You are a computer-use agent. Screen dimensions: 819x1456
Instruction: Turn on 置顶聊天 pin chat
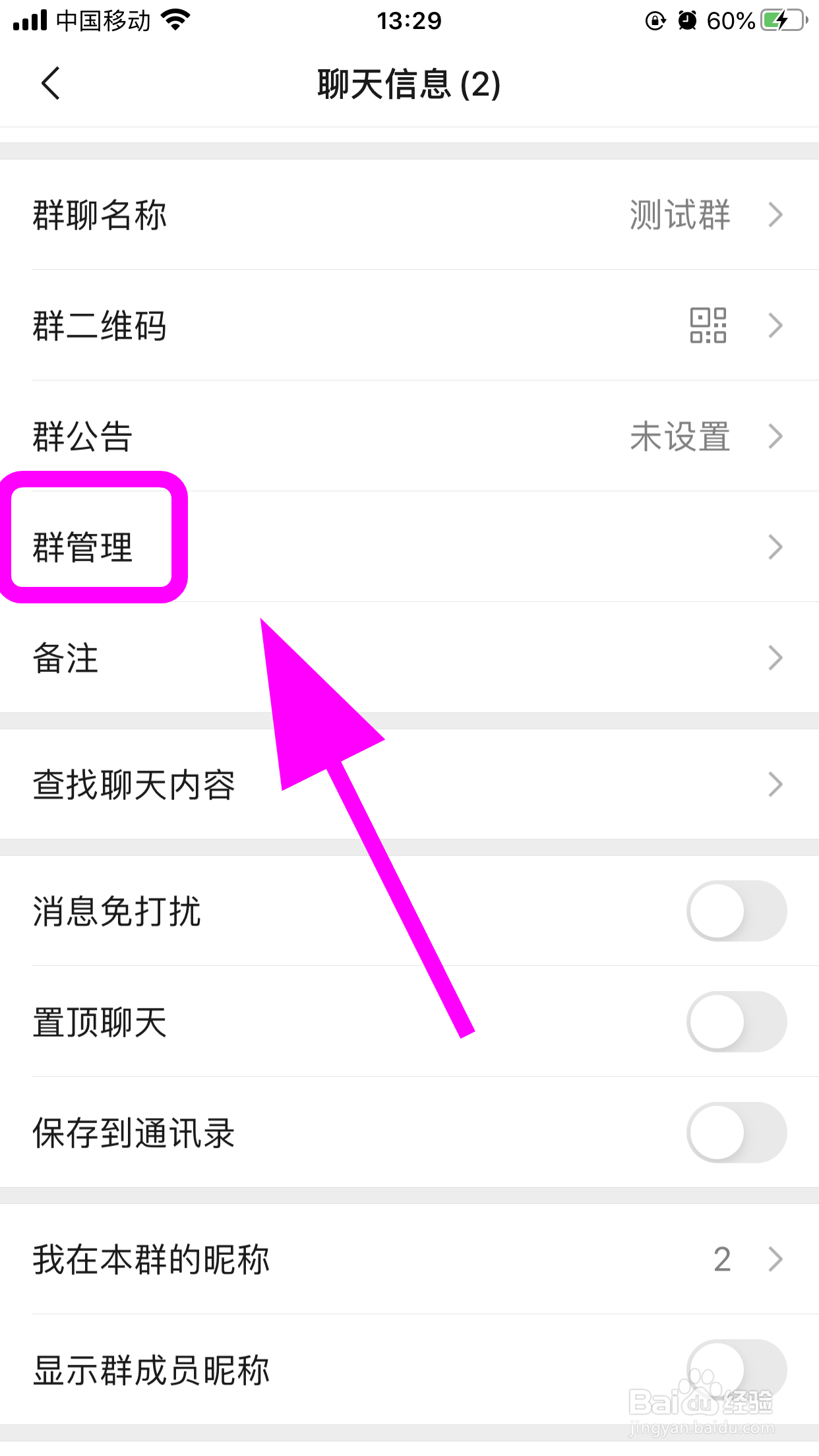click(737, 1021)
